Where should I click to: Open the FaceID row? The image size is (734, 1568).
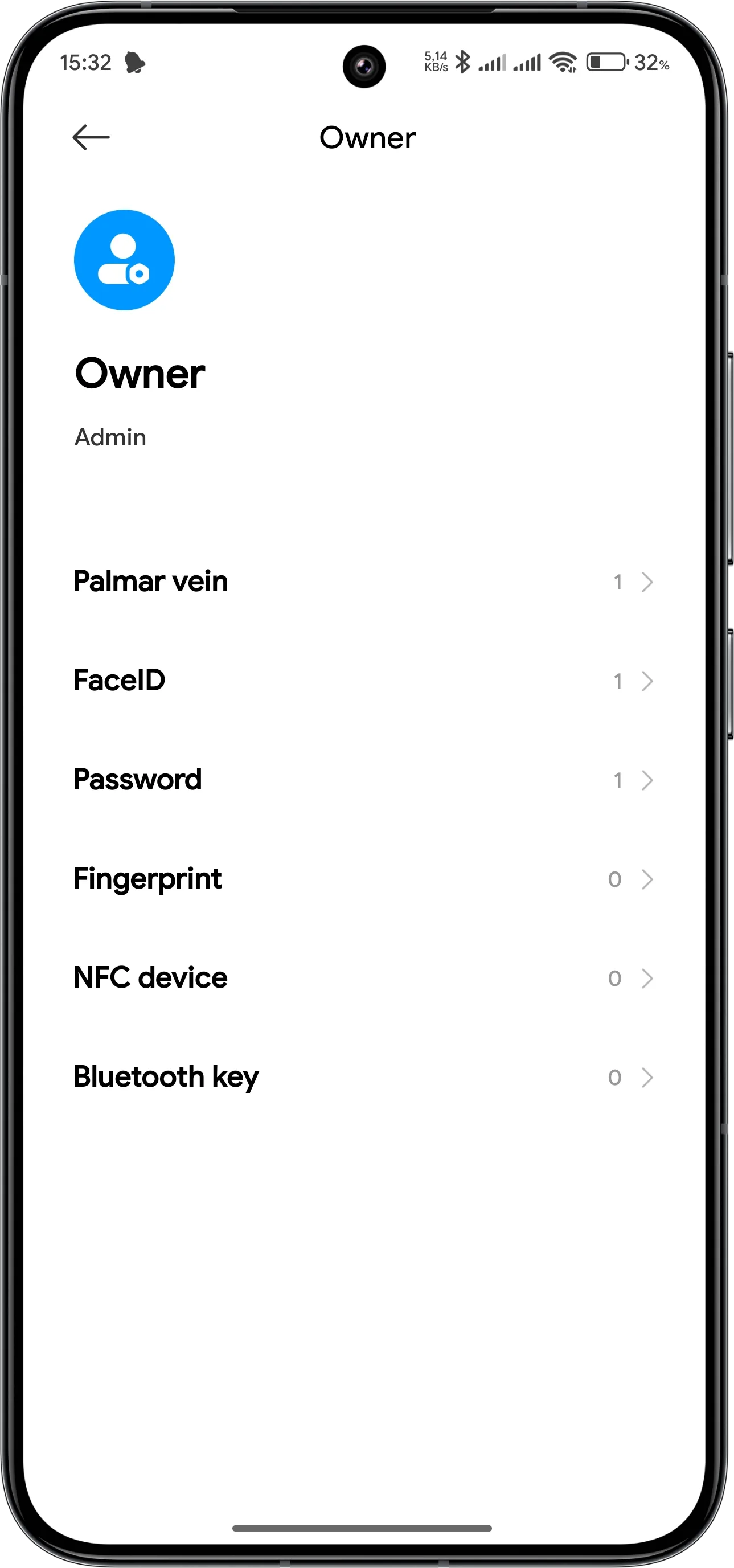click(x=364, y=681)
